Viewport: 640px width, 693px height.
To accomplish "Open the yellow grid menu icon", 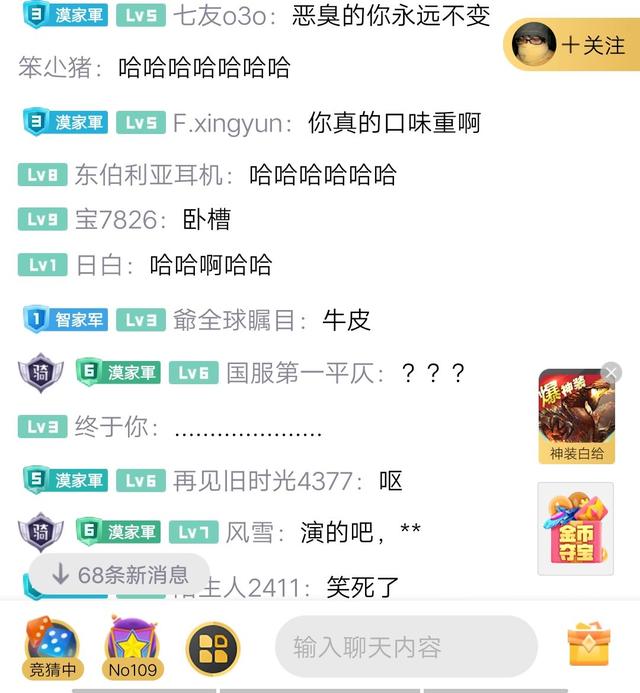I will click(213, 648).
